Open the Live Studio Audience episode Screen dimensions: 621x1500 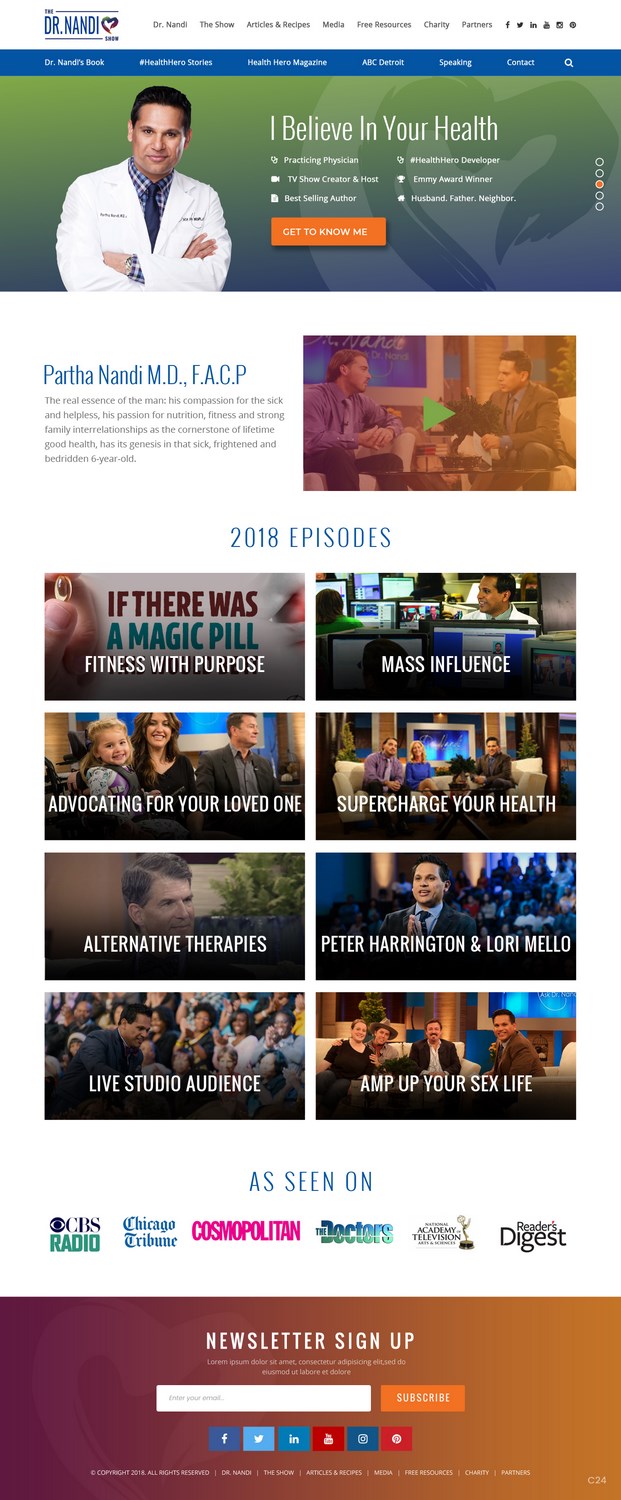click(x=175, y=1056)
